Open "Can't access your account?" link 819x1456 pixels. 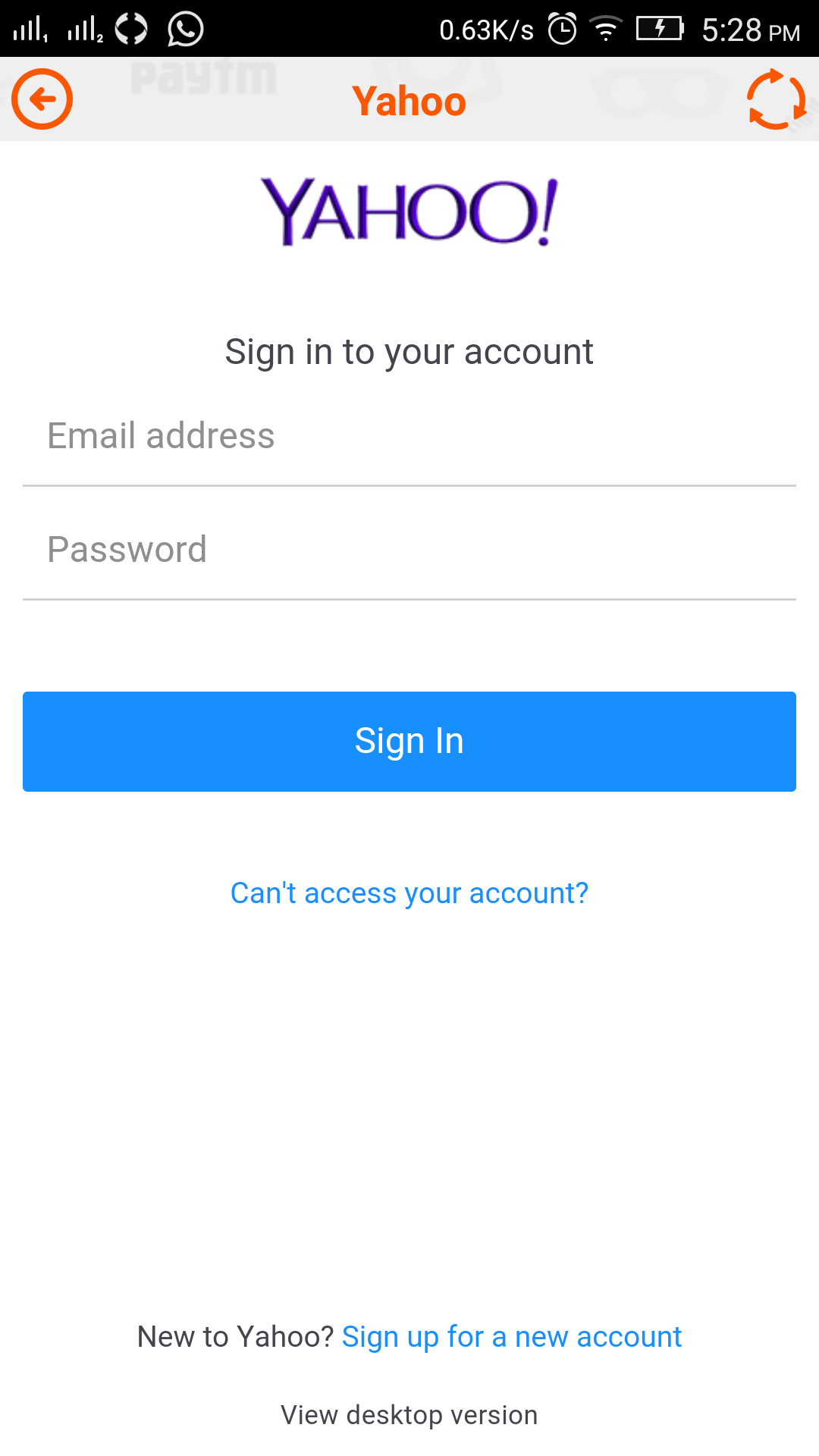[x=409, y=893]
